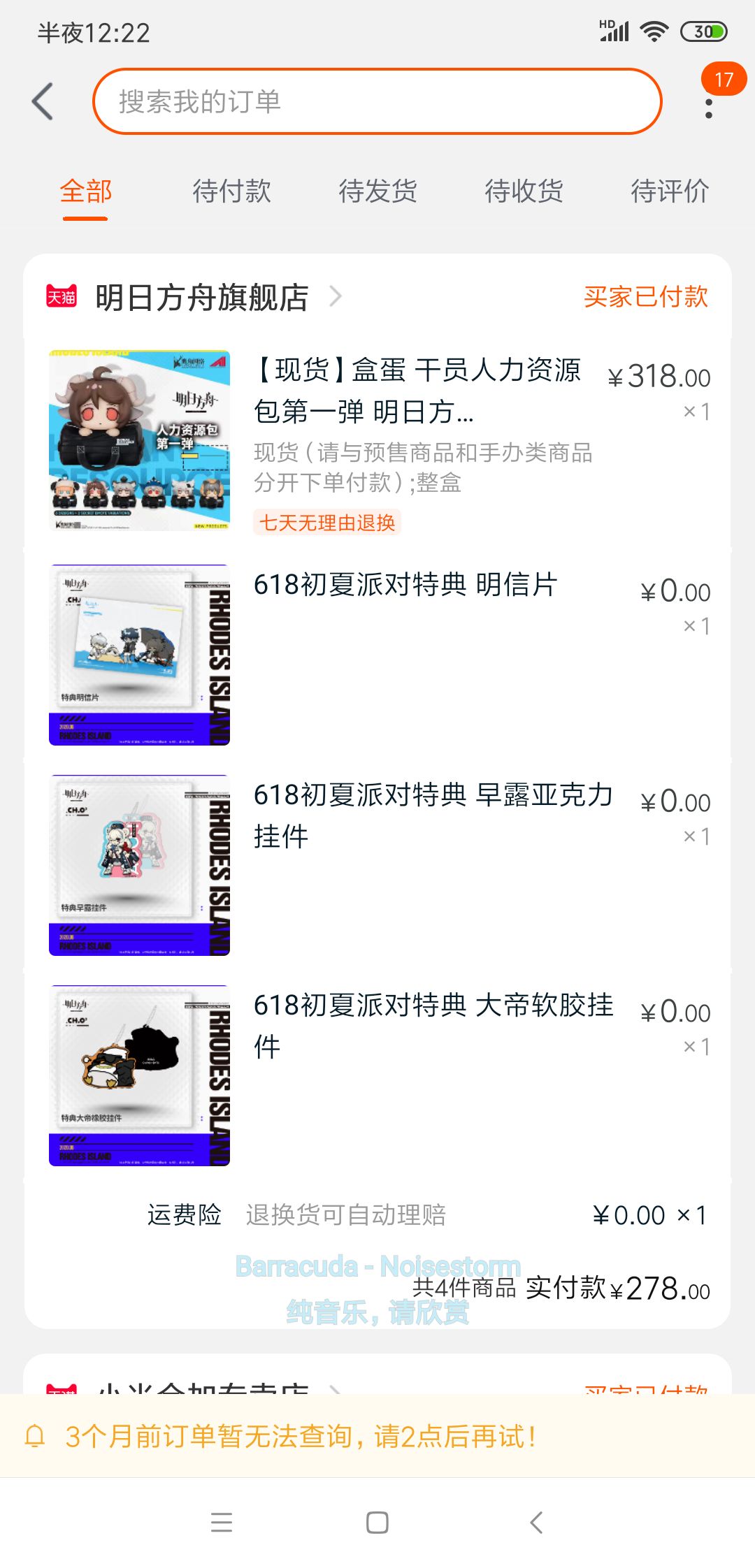
Task: Switch to the 待发货 tab
Action: click(378, 191)
